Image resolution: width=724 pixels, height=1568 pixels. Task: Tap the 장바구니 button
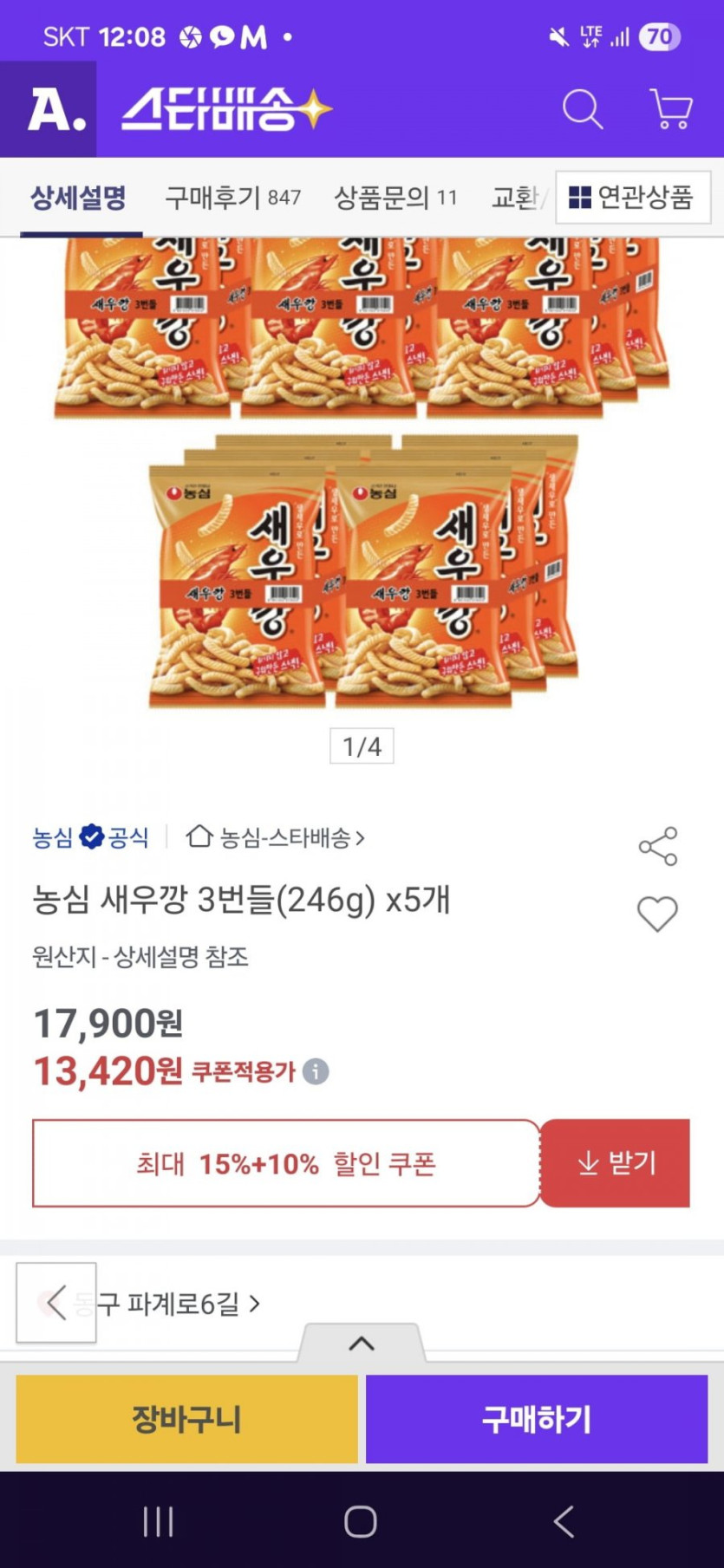coord(185,1419)
